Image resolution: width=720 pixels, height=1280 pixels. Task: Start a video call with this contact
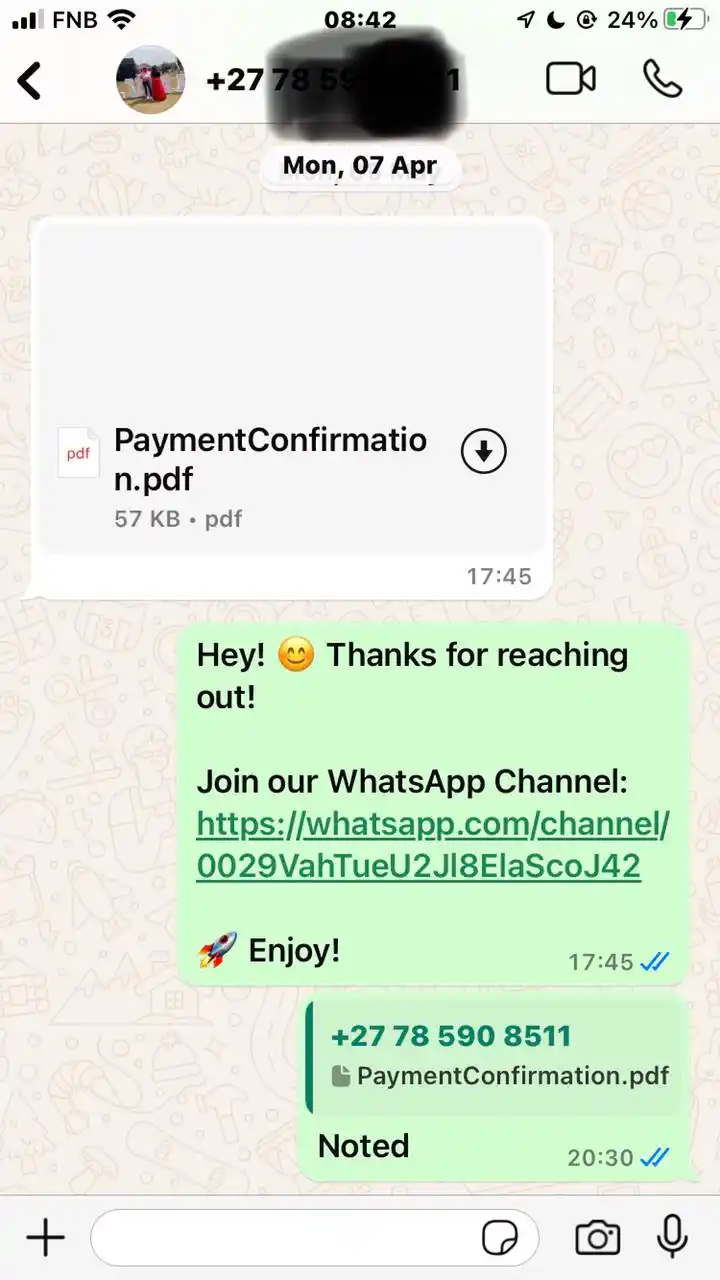pyautogui.click(x=571, y=79)
